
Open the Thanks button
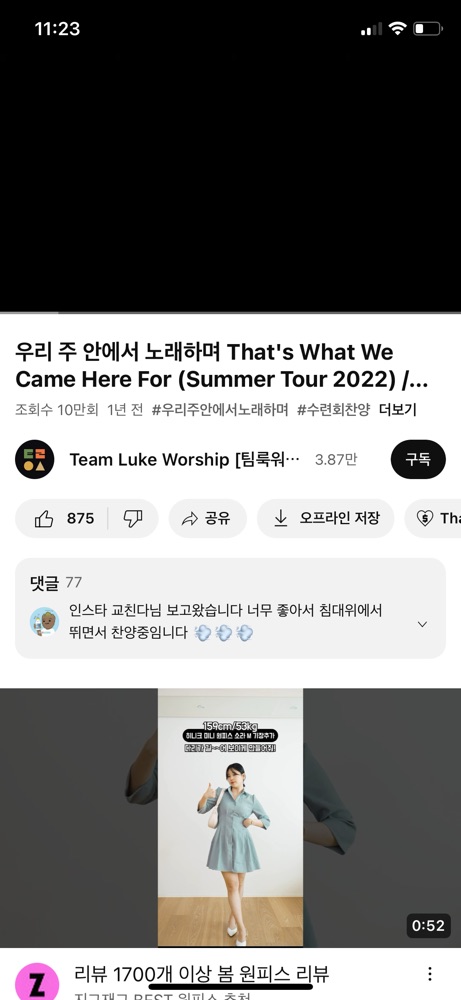click(x=434, y=518)
